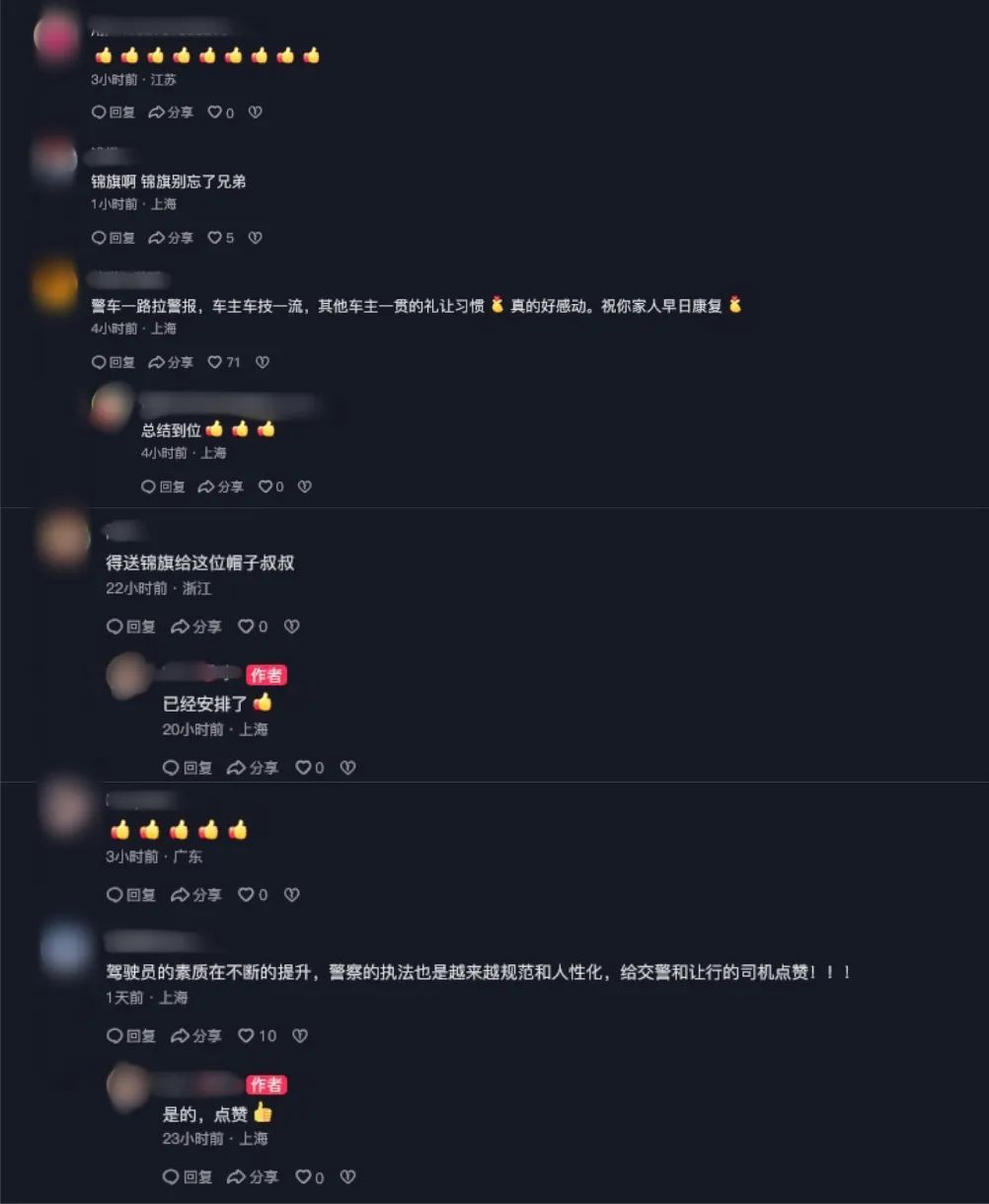The image size is (989, 1204).
Task: Share the 得送锦旗给这位帽子叔叔 comment
Action: click(x=196, y=627)
